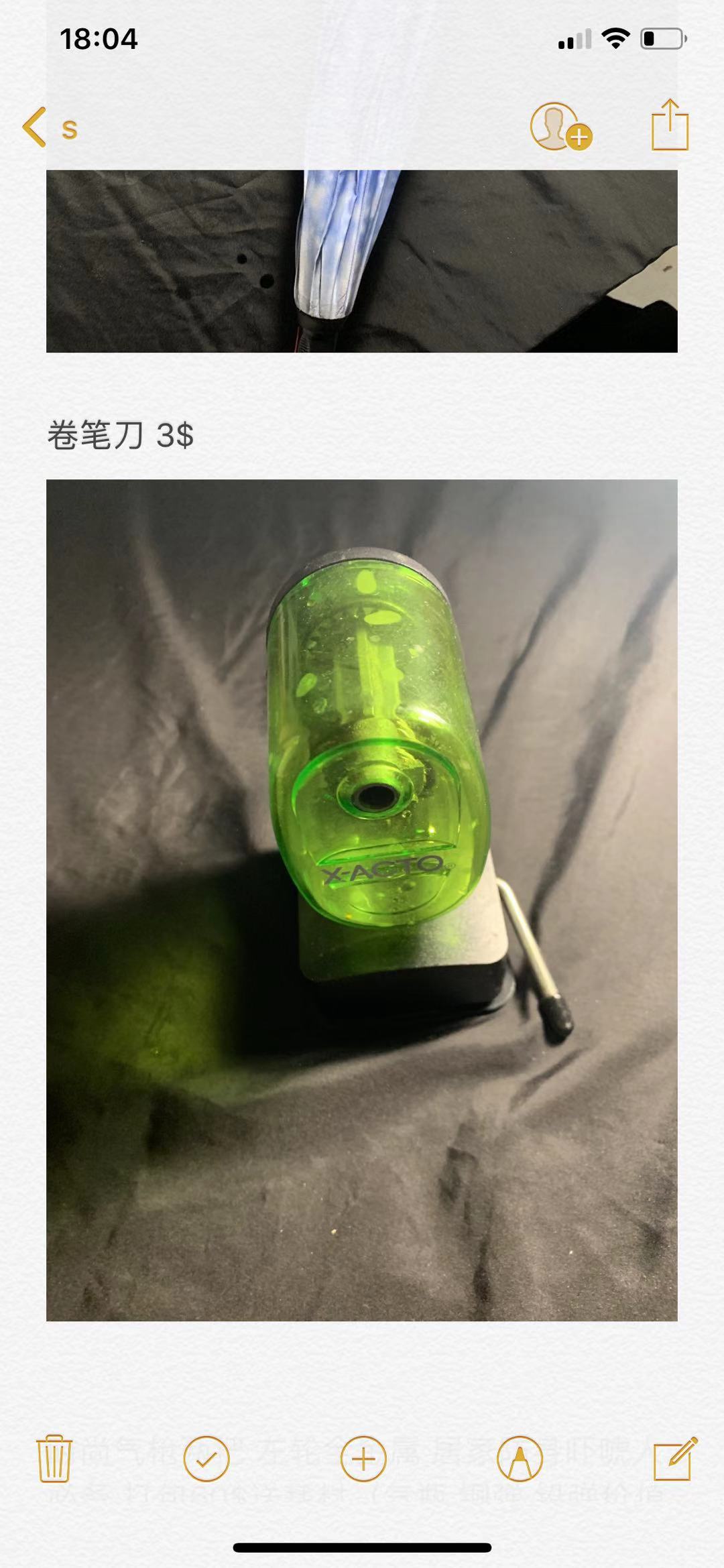Add people to this note
The width and height of the screenshot is (724, 1568).
(x=560, y=127)
